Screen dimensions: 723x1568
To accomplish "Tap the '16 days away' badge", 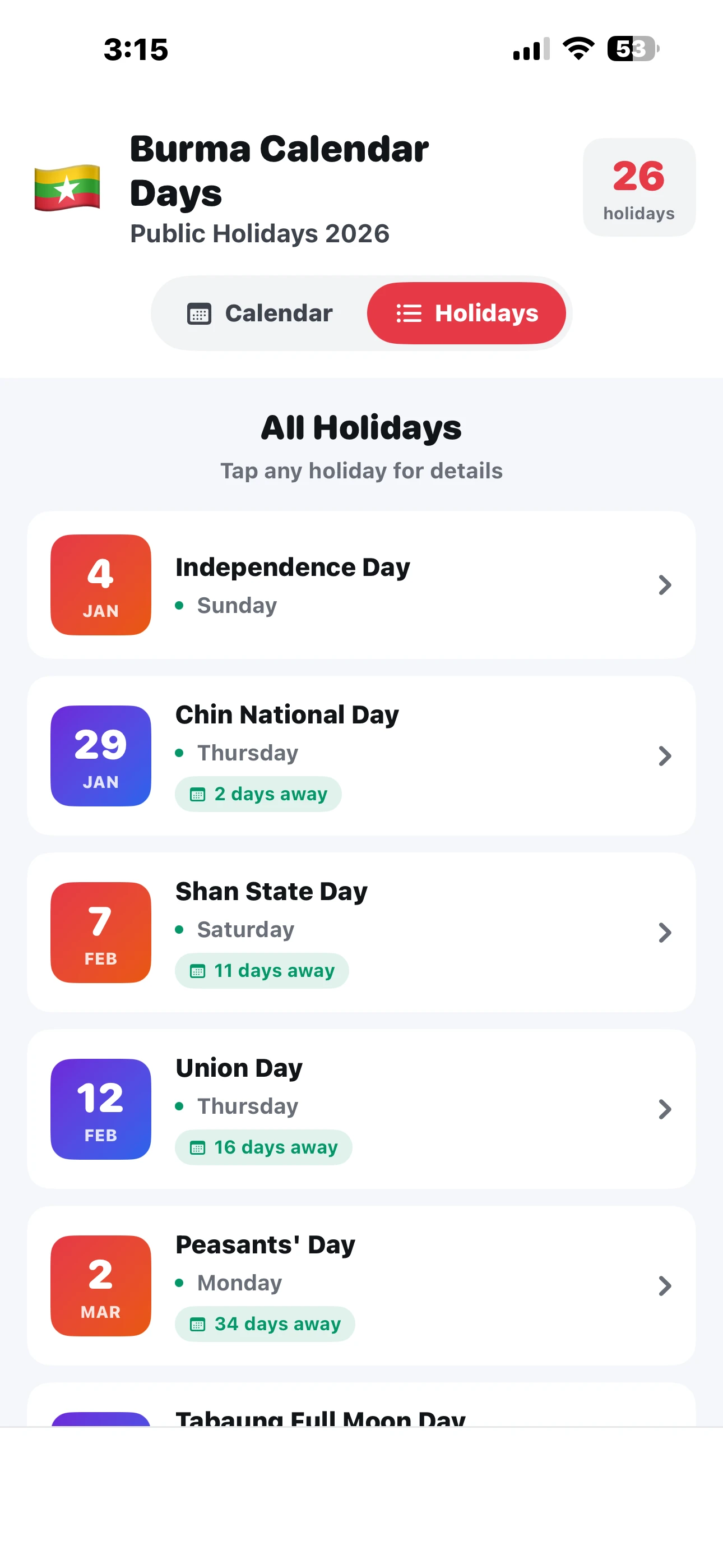I will tap(263, 1147).
